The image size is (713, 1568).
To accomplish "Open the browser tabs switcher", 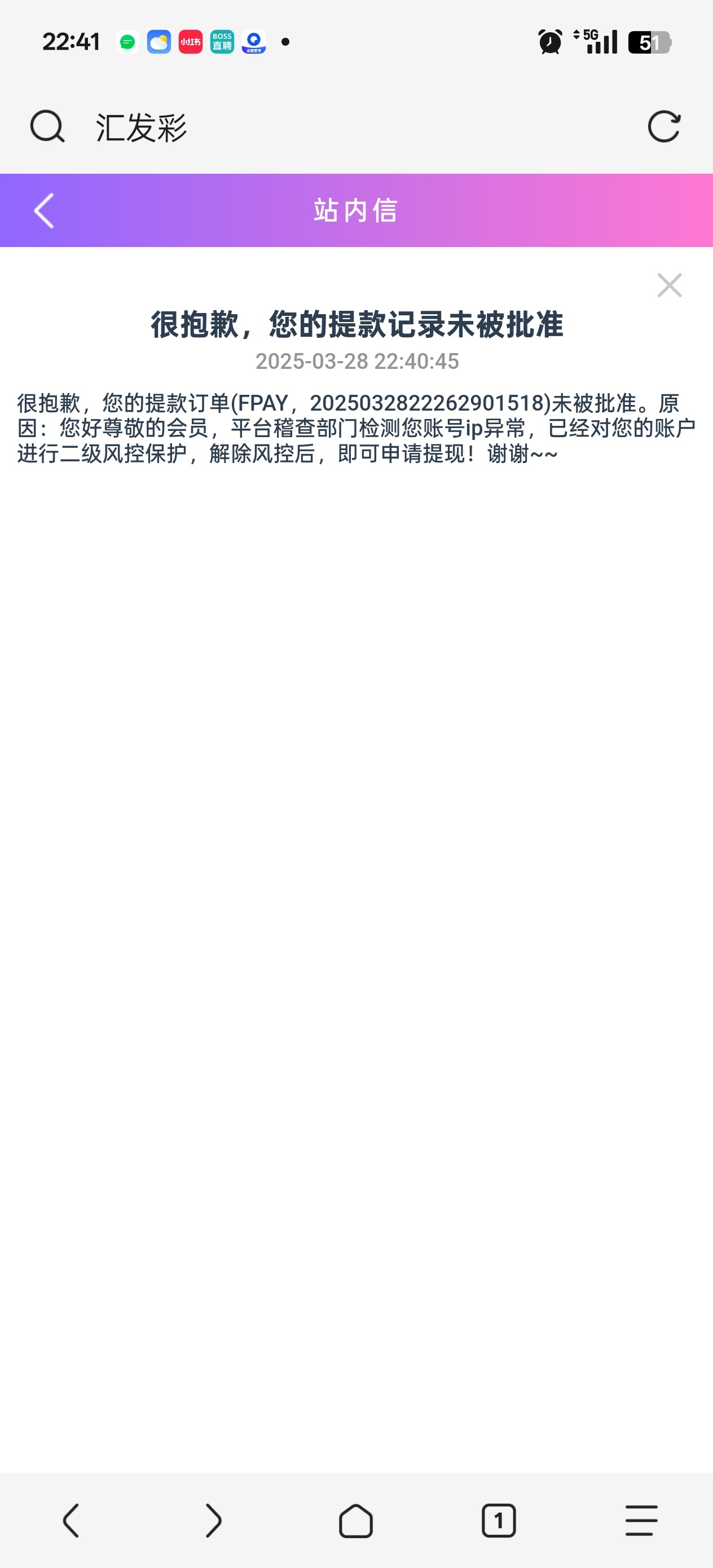I will (x=498, y=1520).
